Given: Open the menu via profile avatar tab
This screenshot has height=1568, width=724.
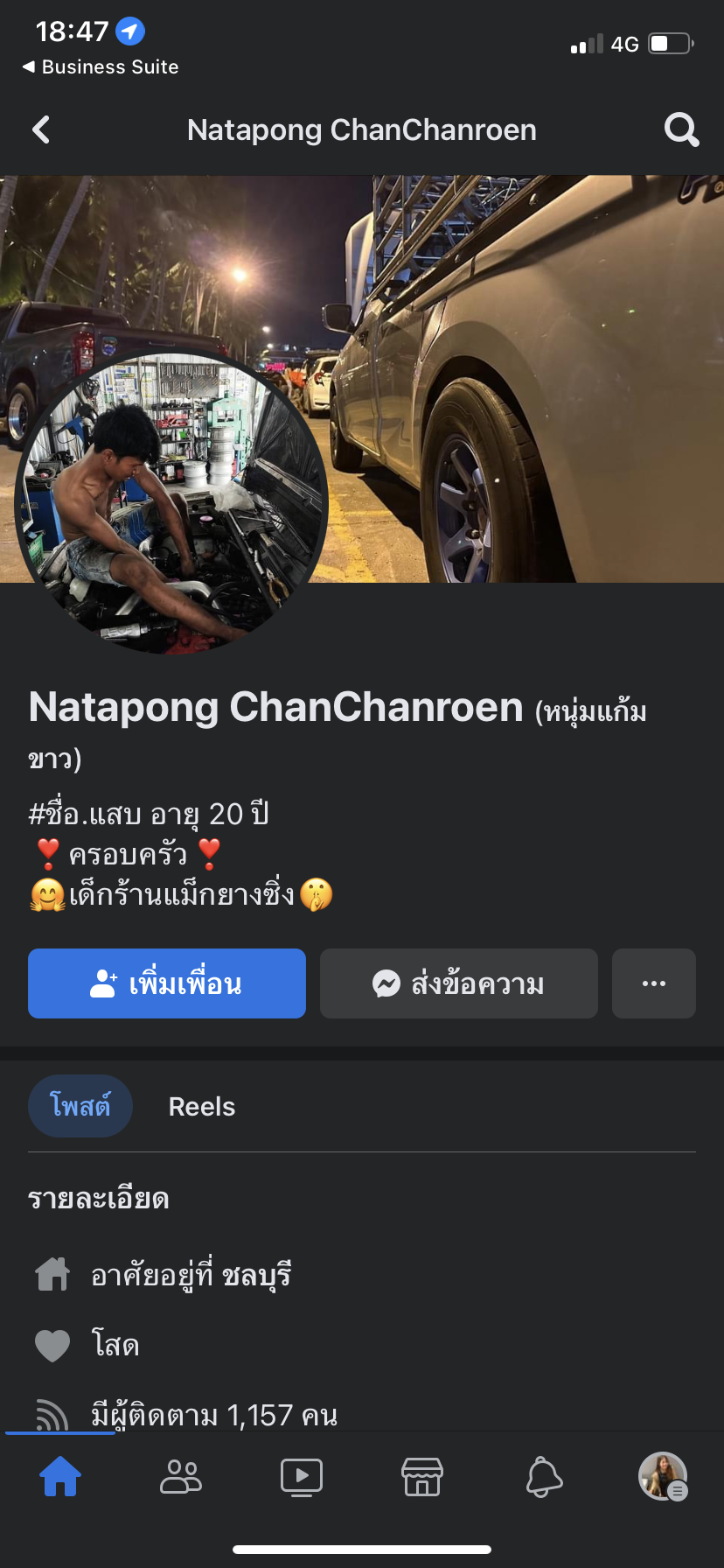Looking at the screenshot, I should 663,1477.
